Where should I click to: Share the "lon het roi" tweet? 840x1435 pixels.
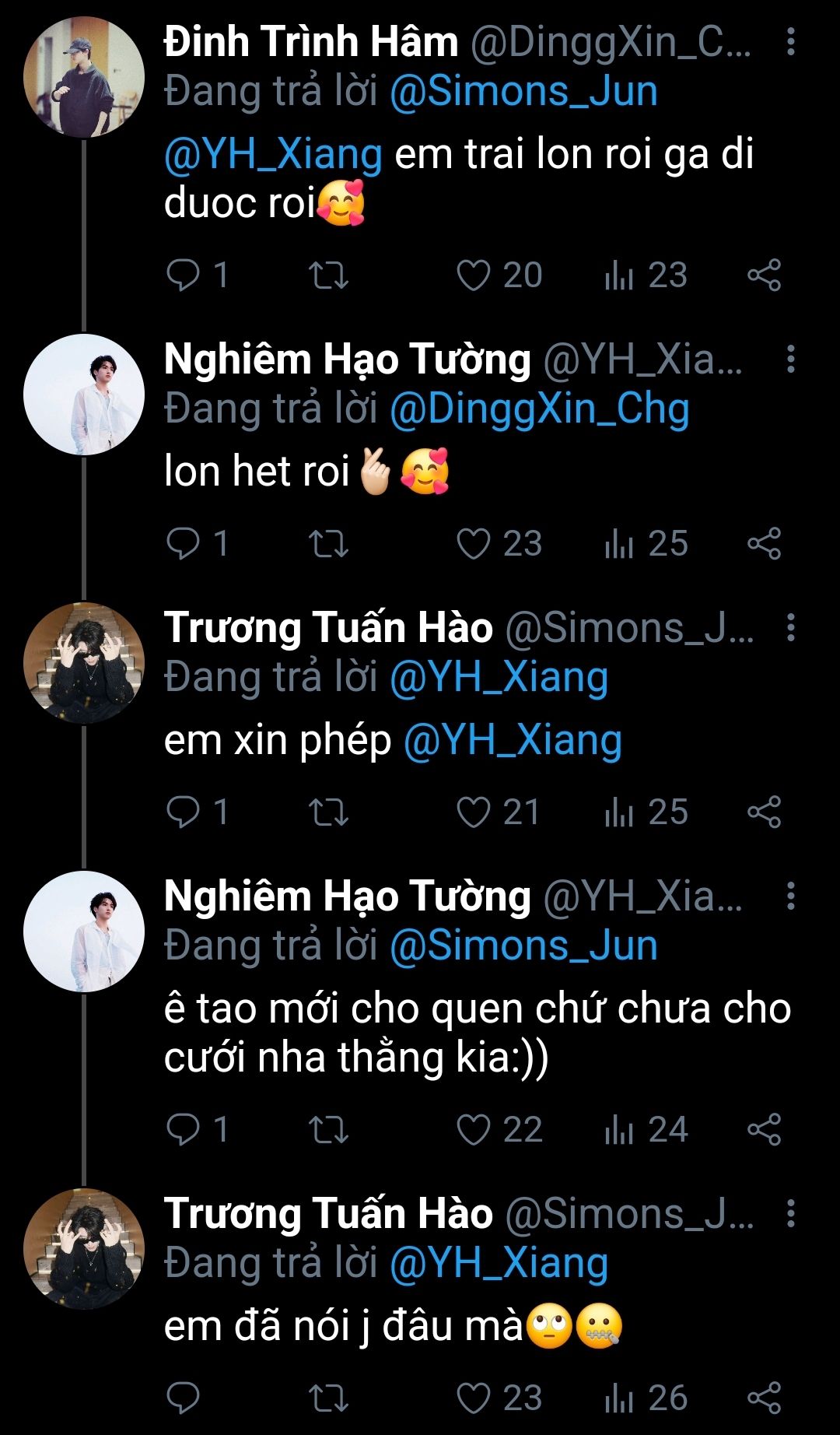(x=764, y=544)
